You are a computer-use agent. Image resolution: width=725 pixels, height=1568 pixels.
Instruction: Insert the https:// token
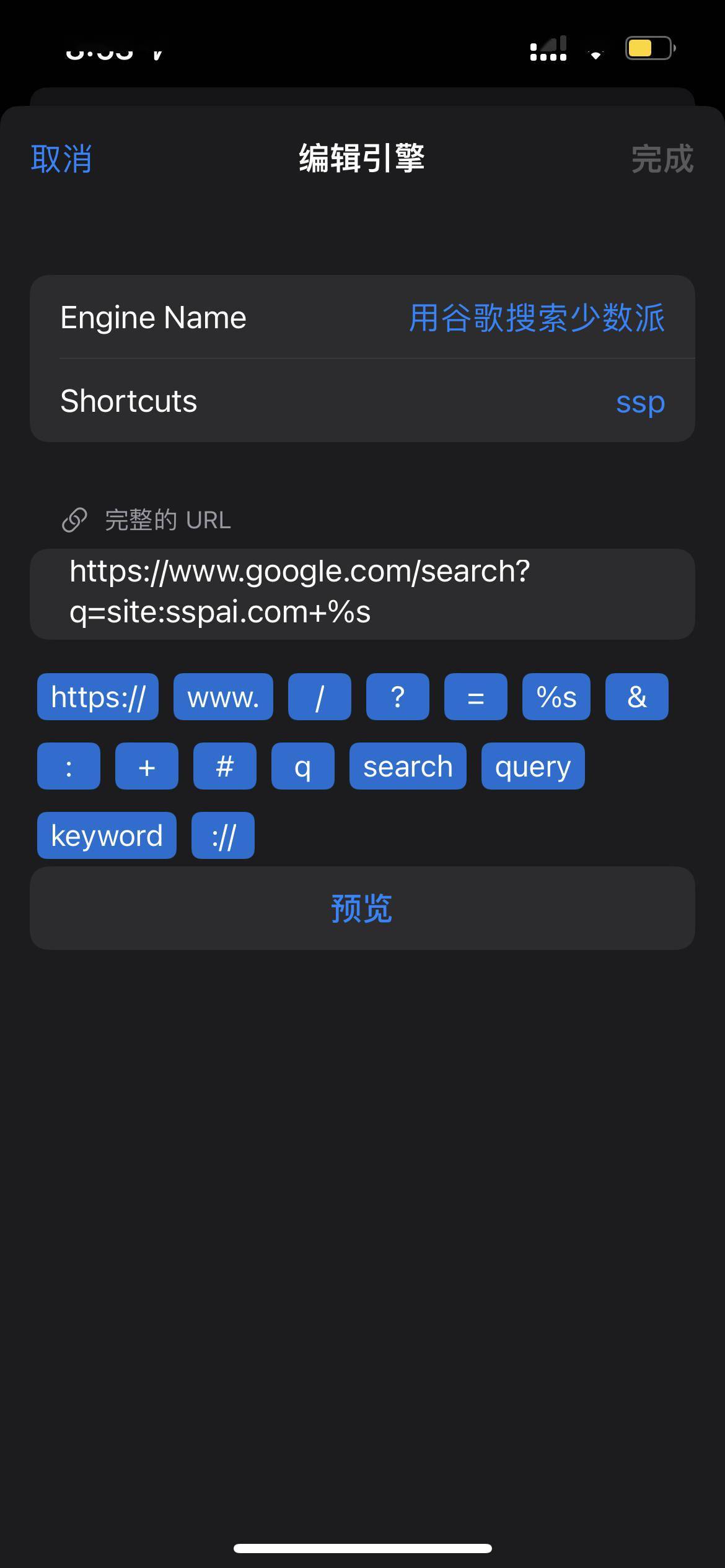[97, 697]
